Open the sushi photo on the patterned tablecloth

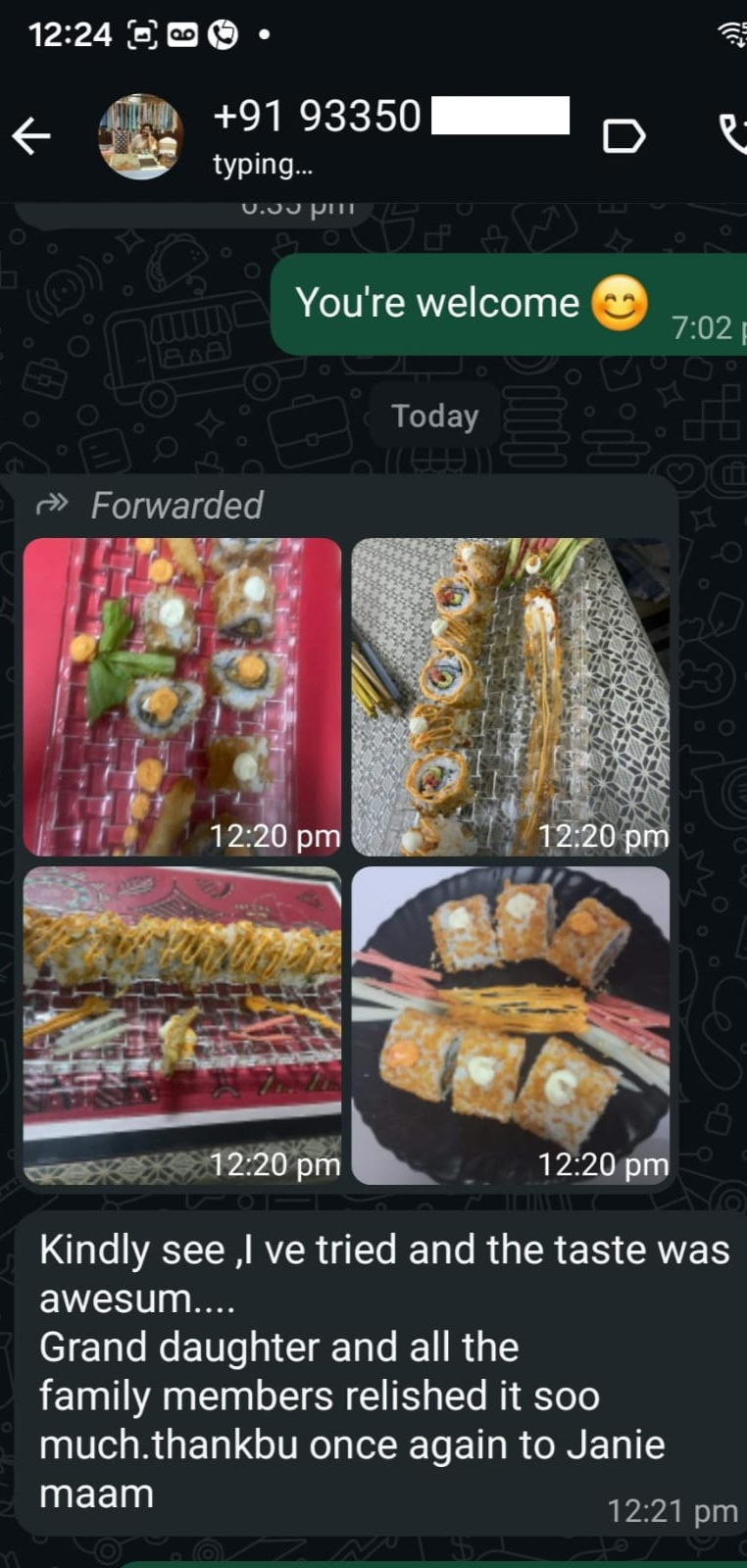510,696
